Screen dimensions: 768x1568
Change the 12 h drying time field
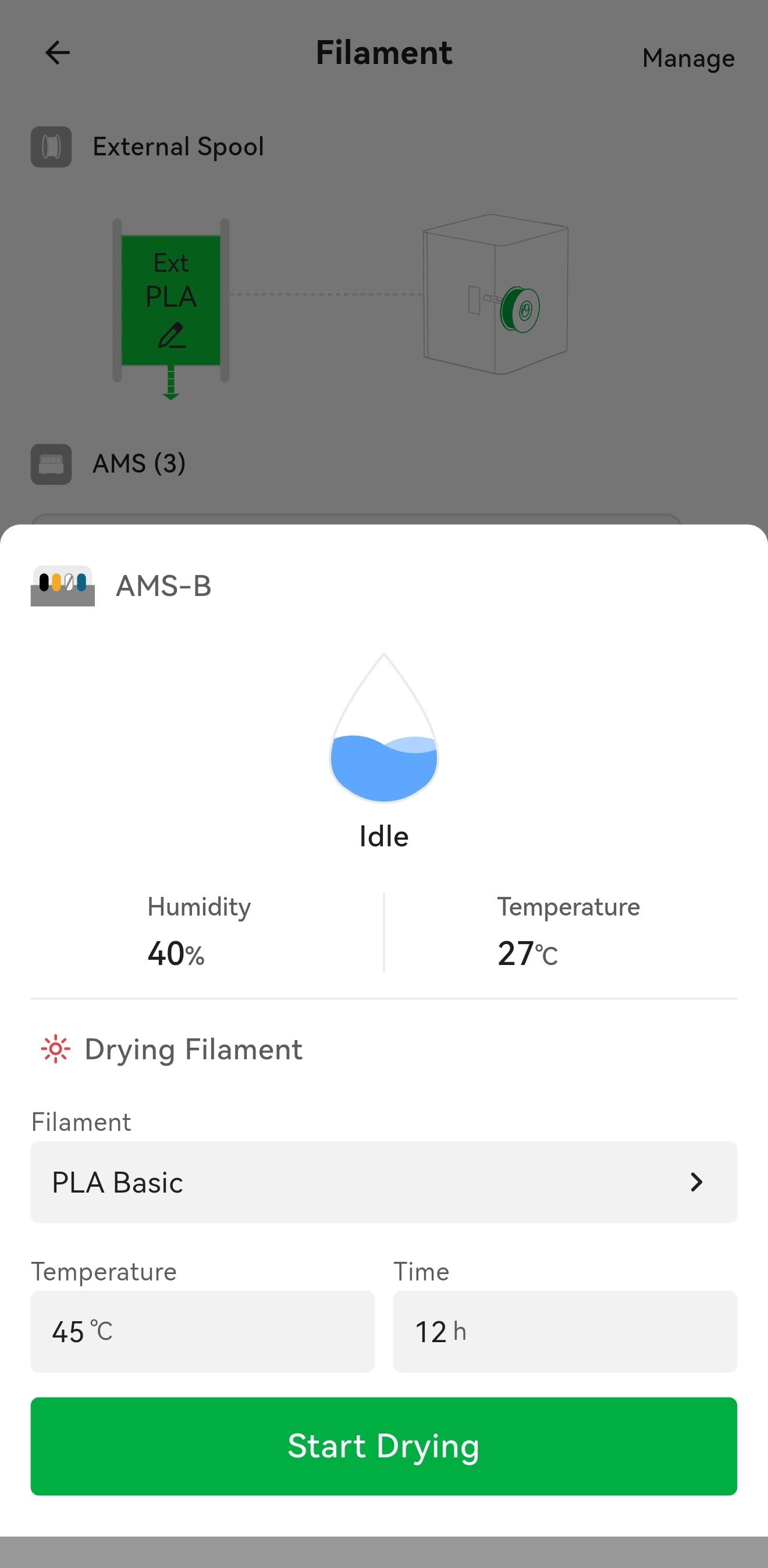565,1331
